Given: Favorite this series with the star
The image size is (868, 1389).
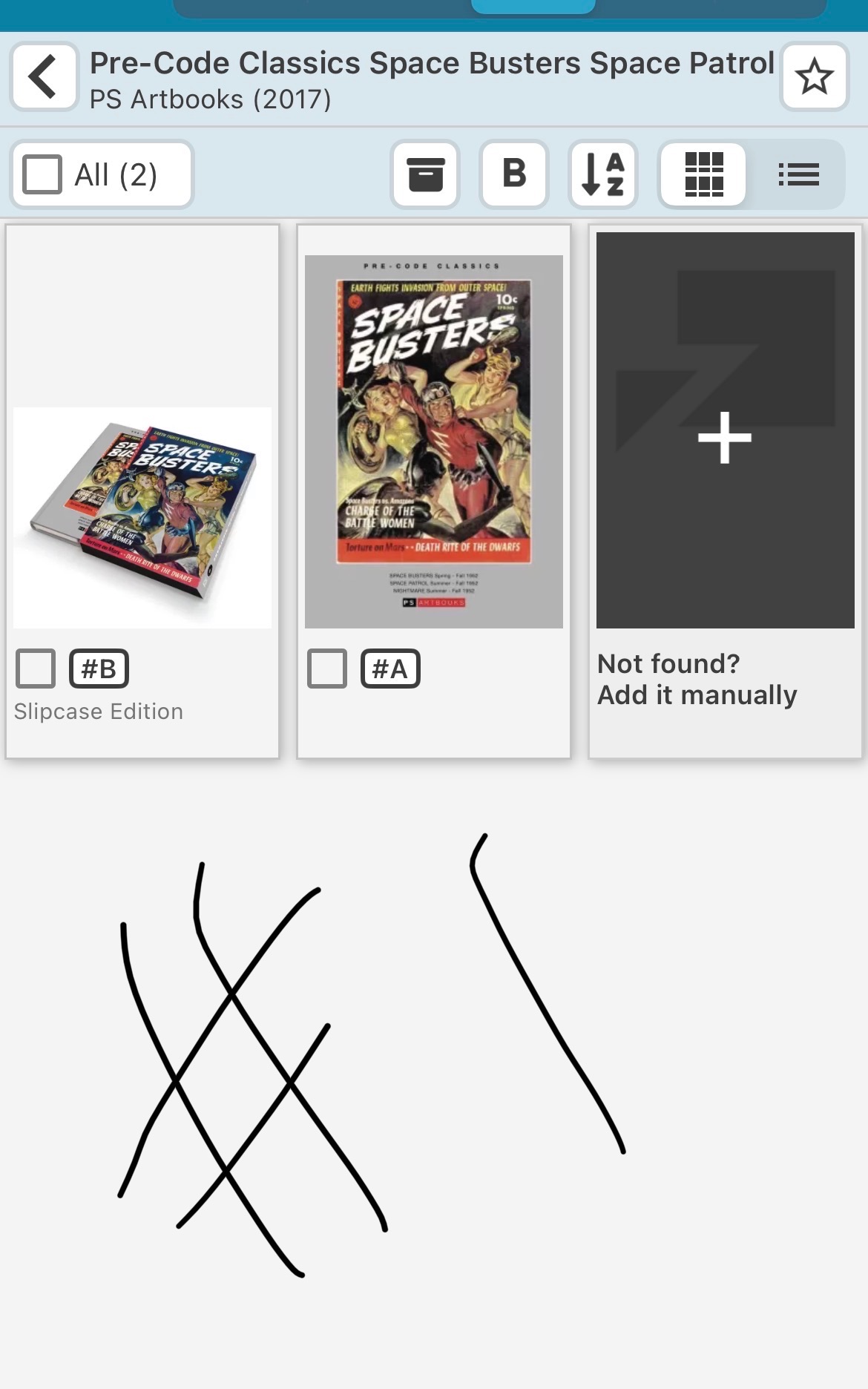Looking at the screenshot, I should click(814, 77).
